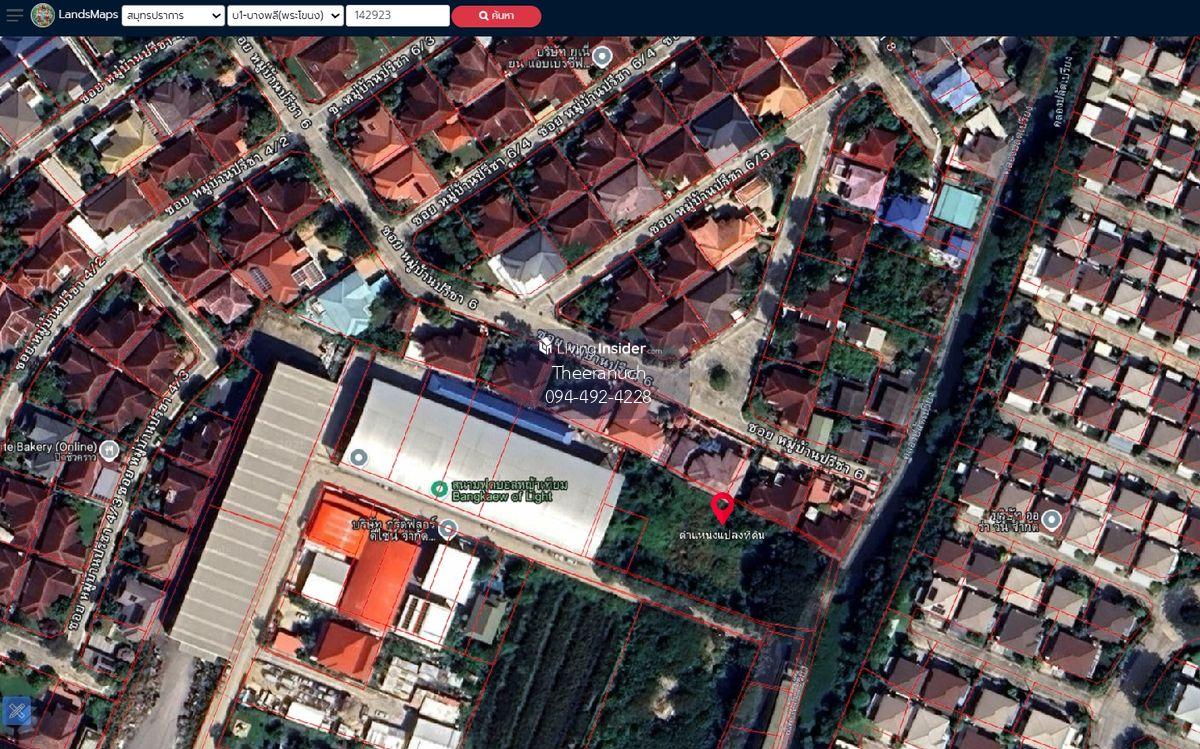
Task: Expand the district dropdown showing บางพลี(พระโขนง)
Action: pyautogui.click(x=285, y=16)
